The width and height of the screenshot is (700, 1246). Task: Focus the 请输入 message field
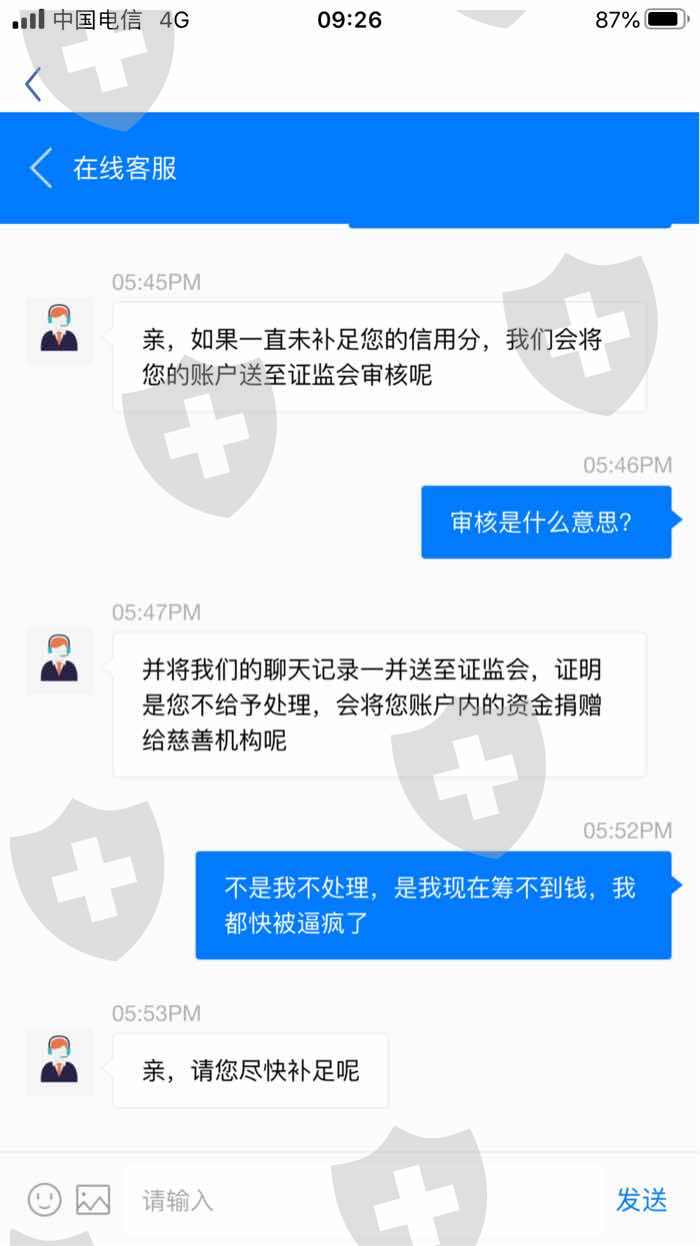pos(364,1200)
